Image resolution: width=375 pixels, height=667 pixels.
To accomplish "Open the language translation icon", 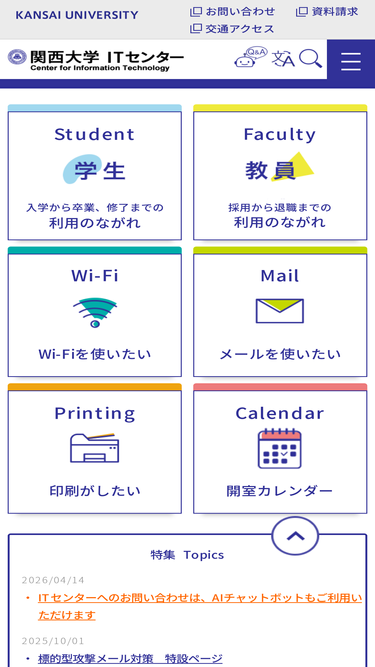I will click(x=283, y=59).
